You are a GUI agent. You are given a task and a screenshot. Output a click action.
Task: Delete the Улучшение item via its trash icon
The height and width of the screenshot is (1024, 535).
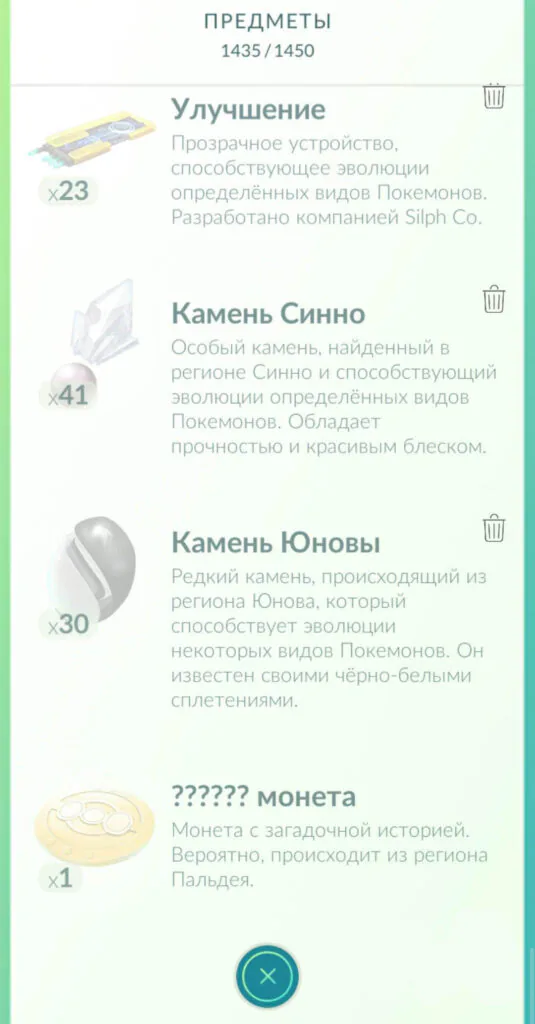[x=494, y=97]
